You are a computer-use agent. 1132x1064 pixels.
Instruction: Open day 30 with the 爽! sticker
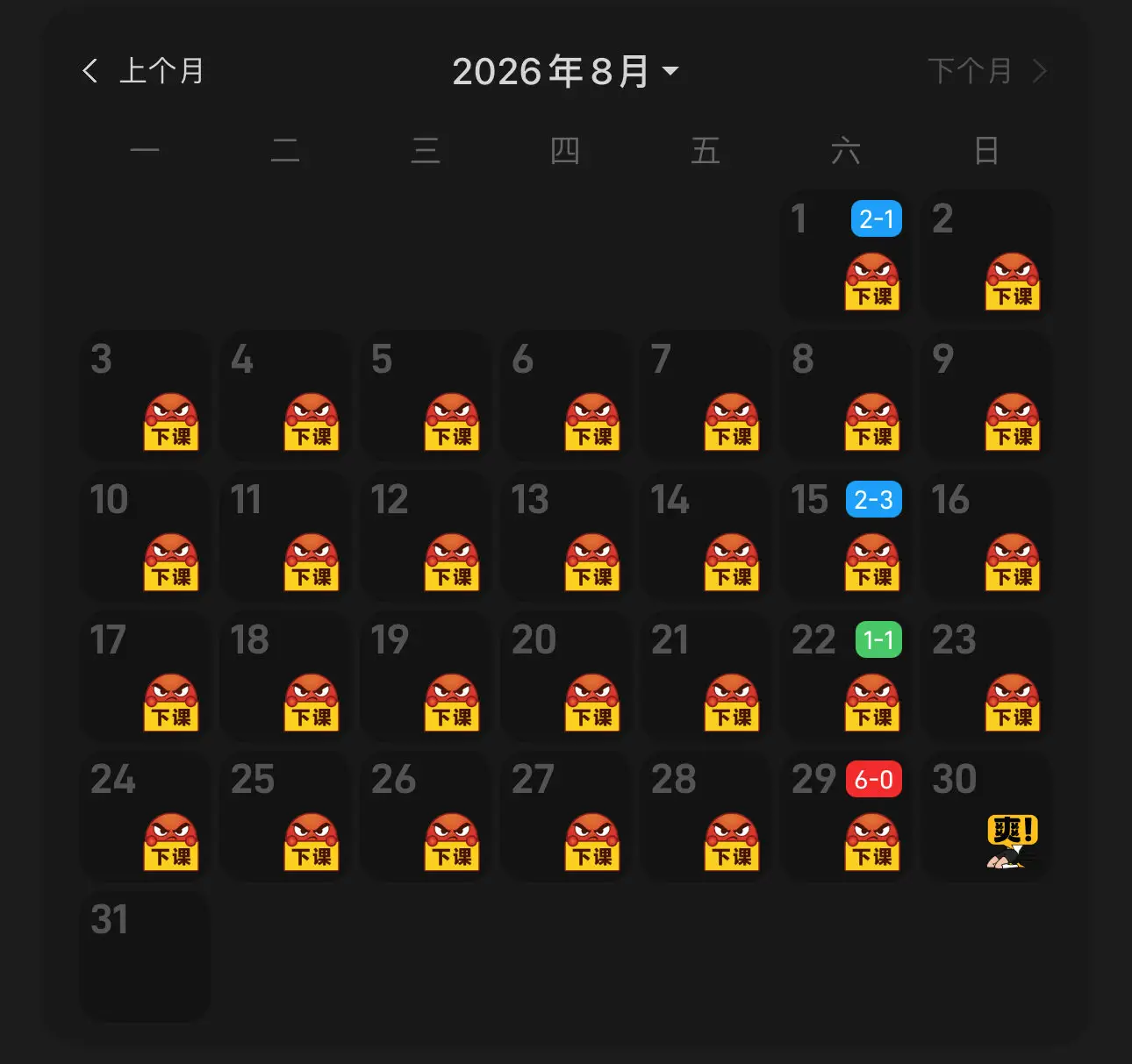(x=986, y=817)
